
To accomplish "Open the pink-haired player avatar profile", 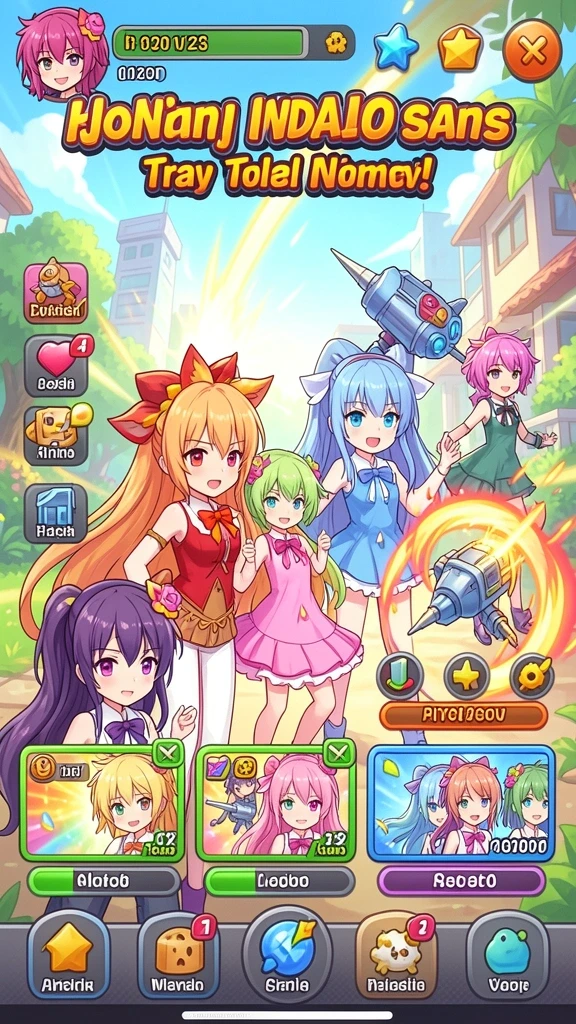I will click(61, 54).
